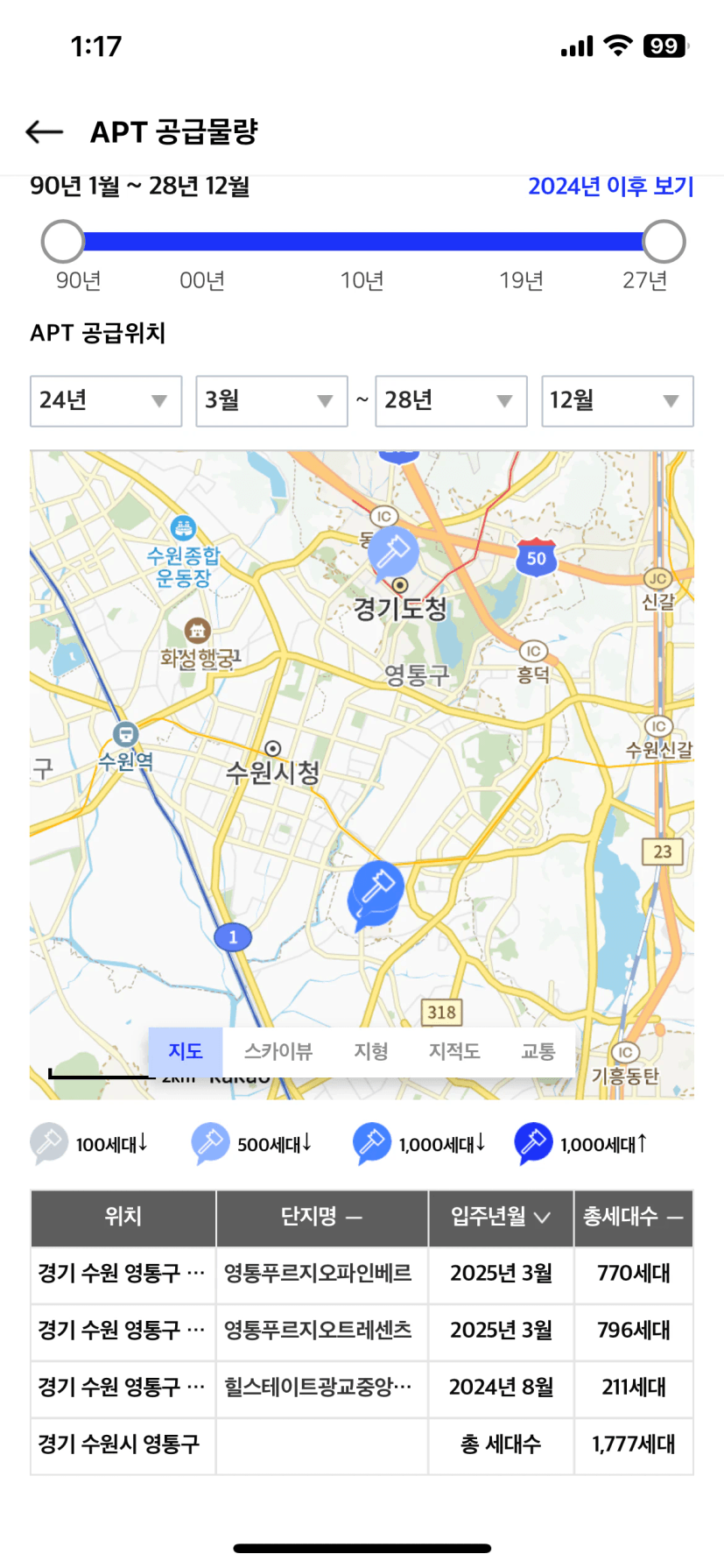Open the 3월 start month dropdown
The image size is (724, 1568).
[271, 401]
